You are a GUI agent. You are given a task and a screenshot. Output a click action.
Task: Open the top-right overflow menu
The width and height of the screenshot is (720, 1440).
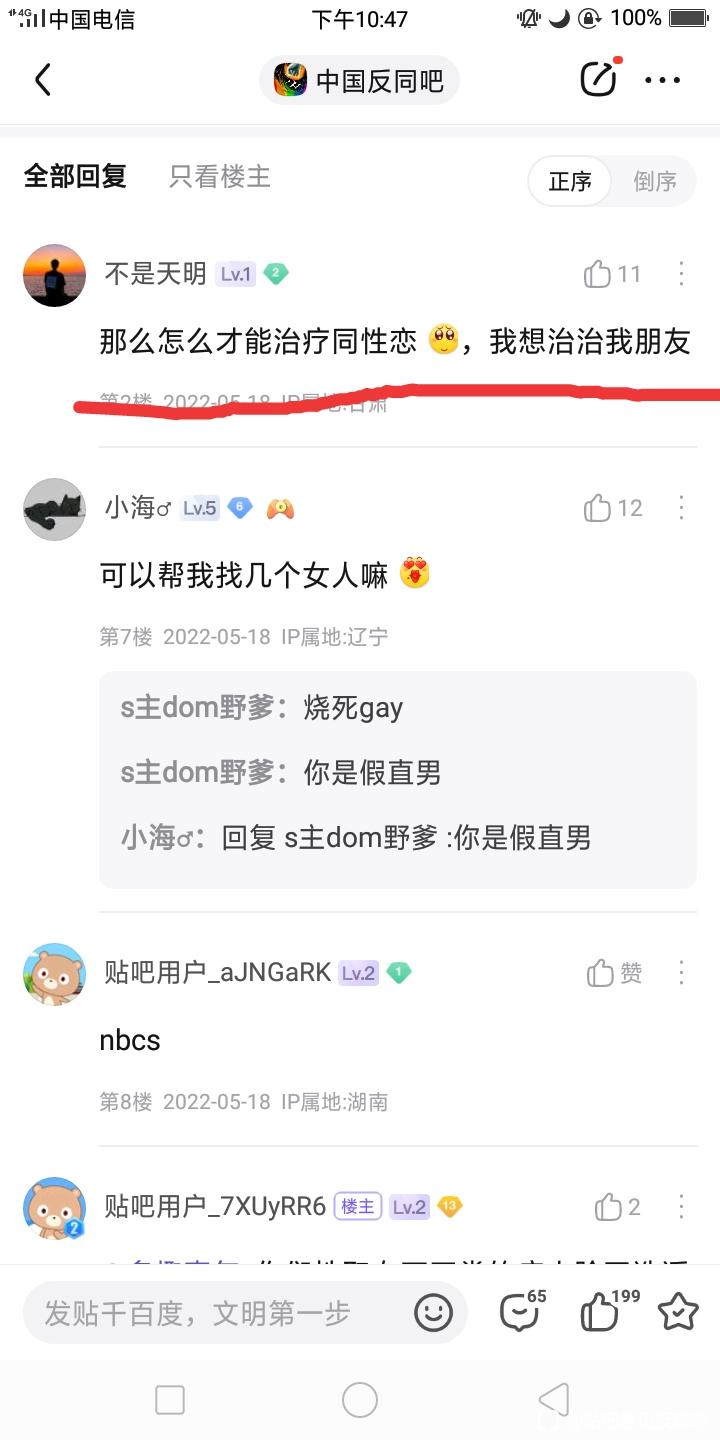[x=662, y=81]
